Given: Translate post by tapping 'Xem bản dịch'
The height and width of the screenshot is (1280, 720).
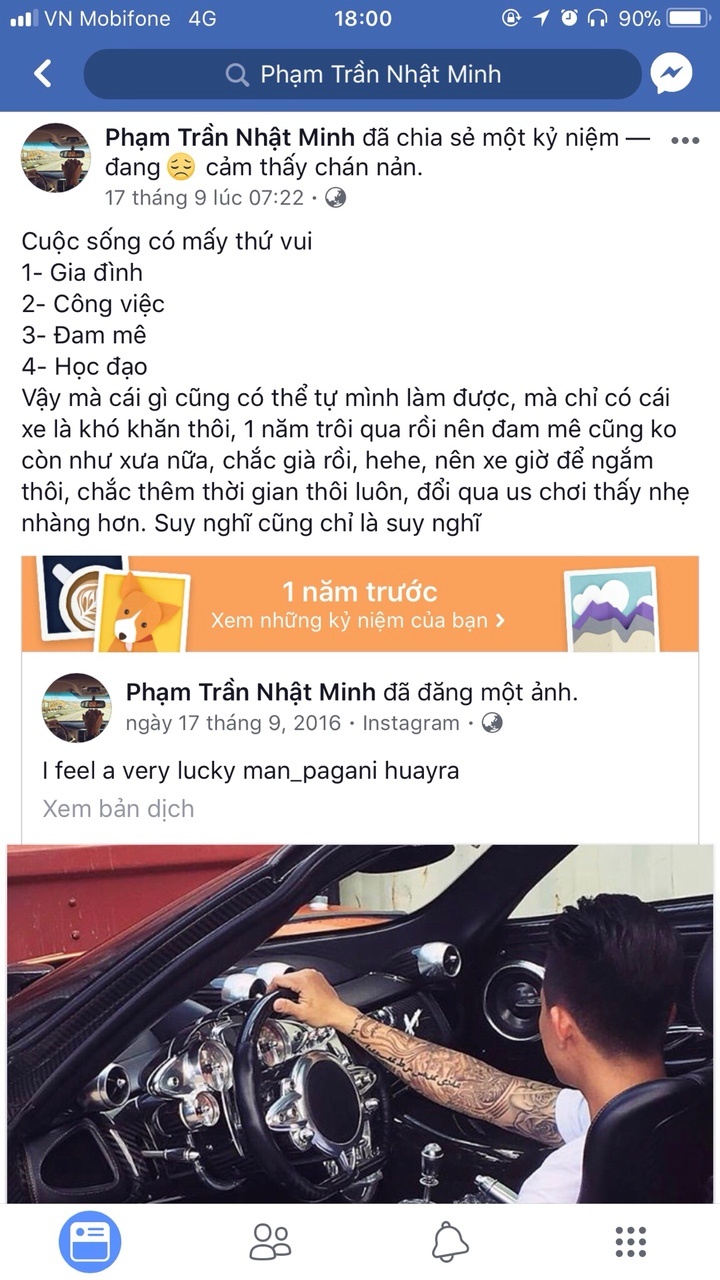Looking at the screenshot, I should (118, 808).
